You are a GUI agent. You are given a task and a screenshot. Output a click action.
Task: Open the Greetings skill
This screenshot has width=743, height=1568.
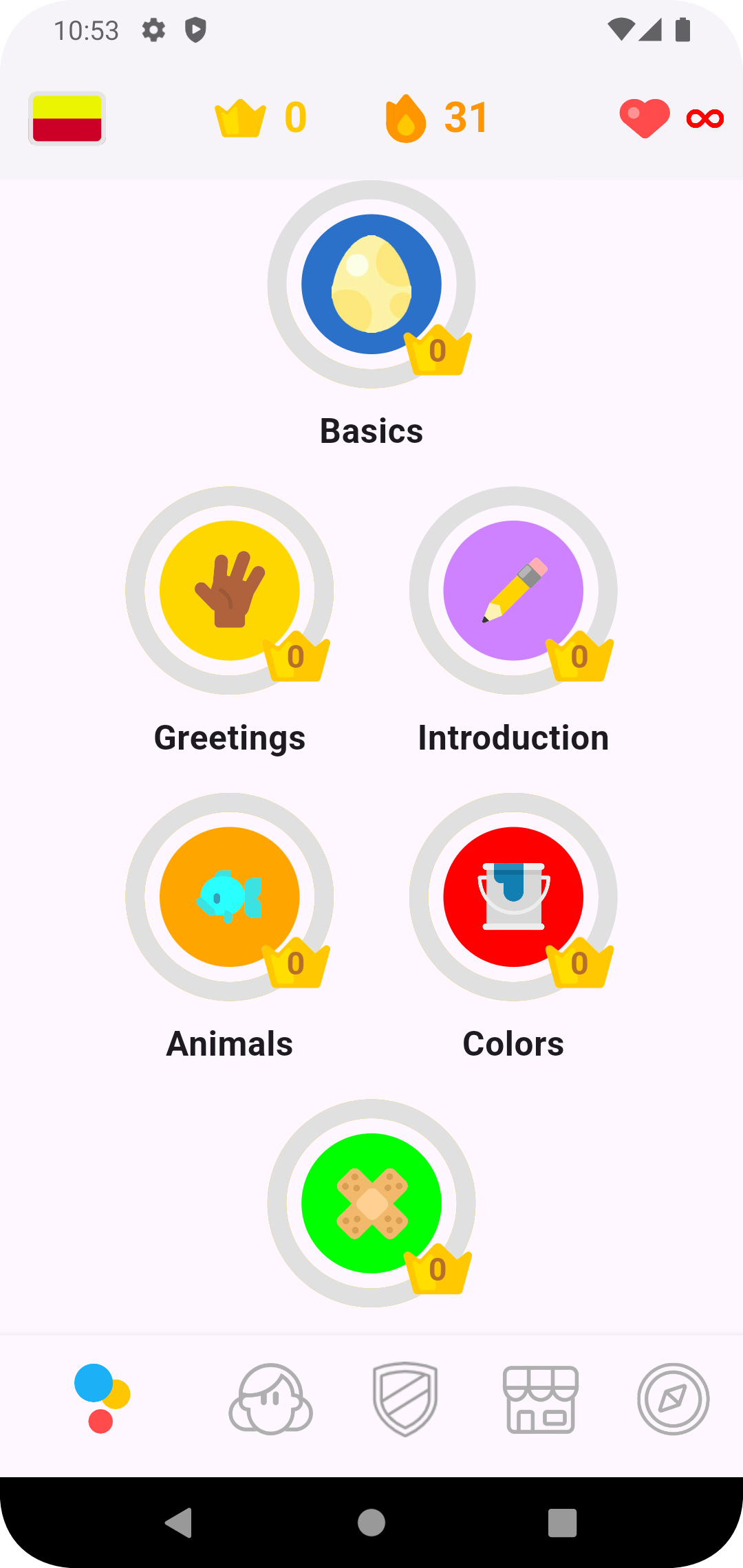coord(230,590)
